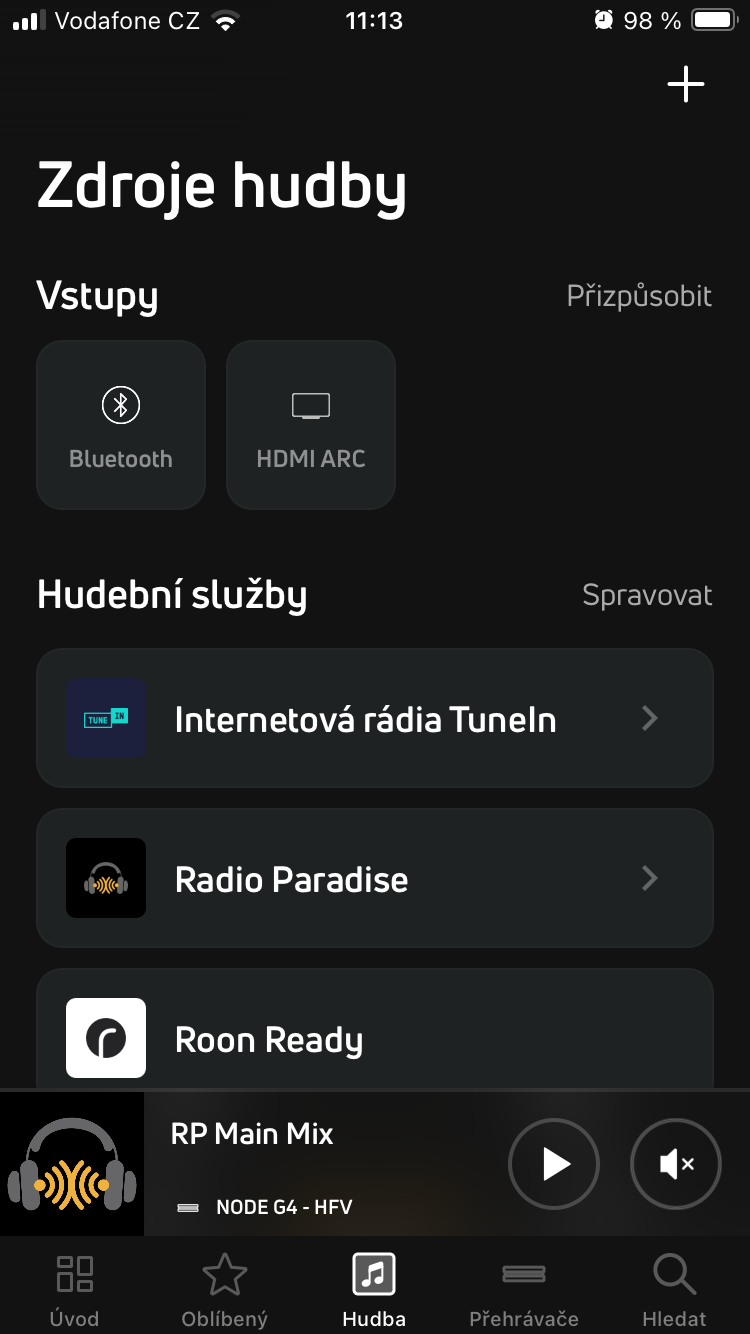
Task: Toggle the mute speaker button
Action: click(x=676, y=1164)
